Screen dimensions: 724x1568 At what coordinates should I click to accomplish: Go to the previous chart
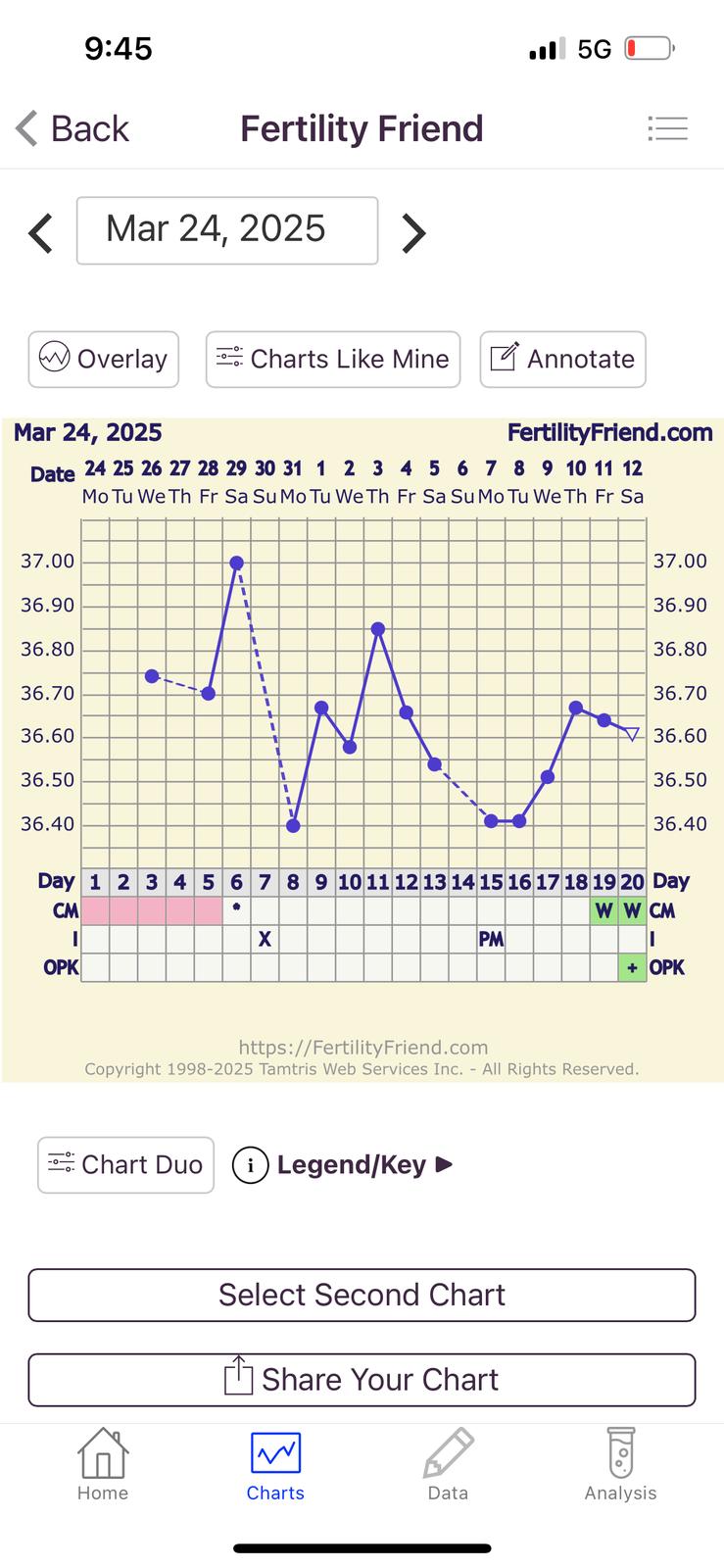40,233
